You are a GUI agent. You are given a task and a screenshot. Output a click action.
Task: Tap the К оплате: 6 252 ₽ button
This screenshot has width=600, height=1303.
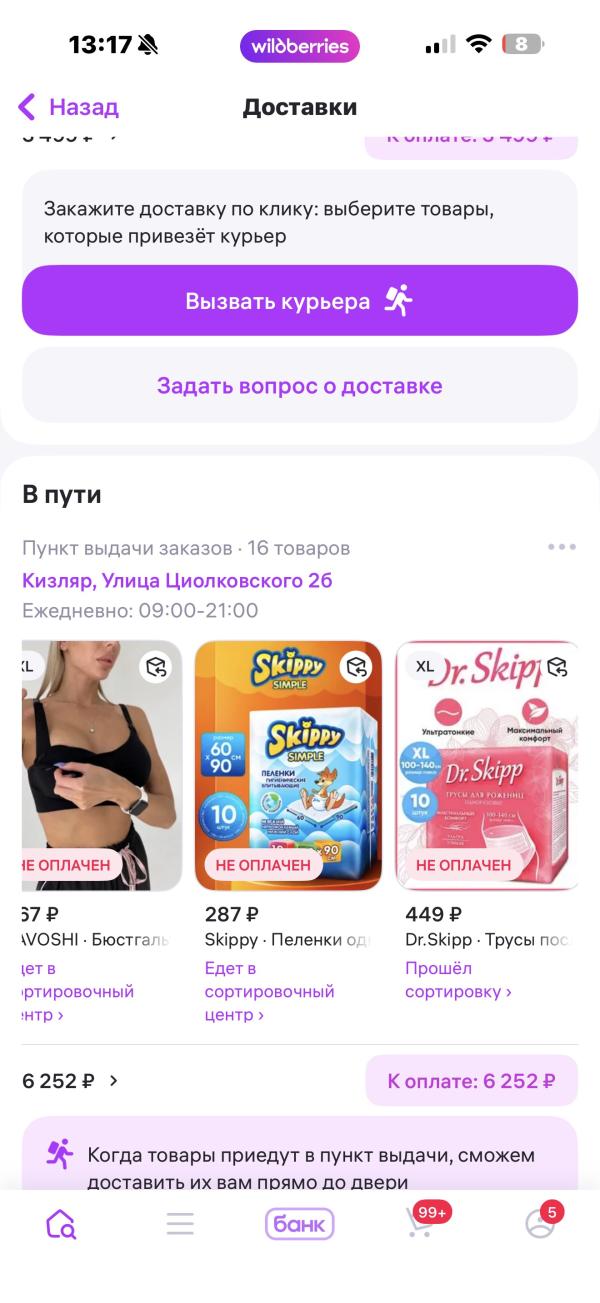[x=471, y=1081]
